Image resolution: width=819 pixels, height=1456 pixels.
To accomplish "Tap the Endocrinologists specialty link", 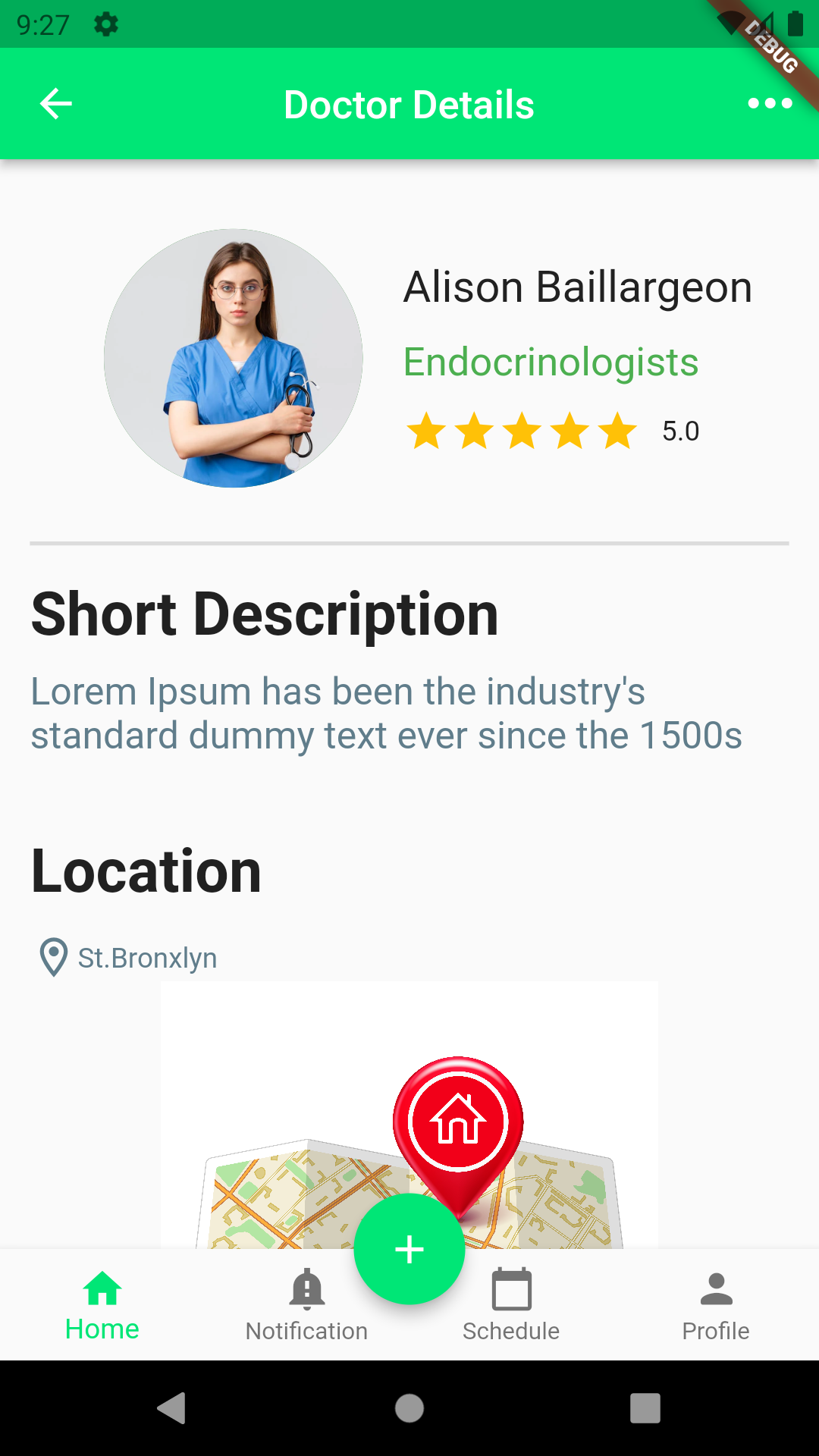I will [x=551, y=362].
